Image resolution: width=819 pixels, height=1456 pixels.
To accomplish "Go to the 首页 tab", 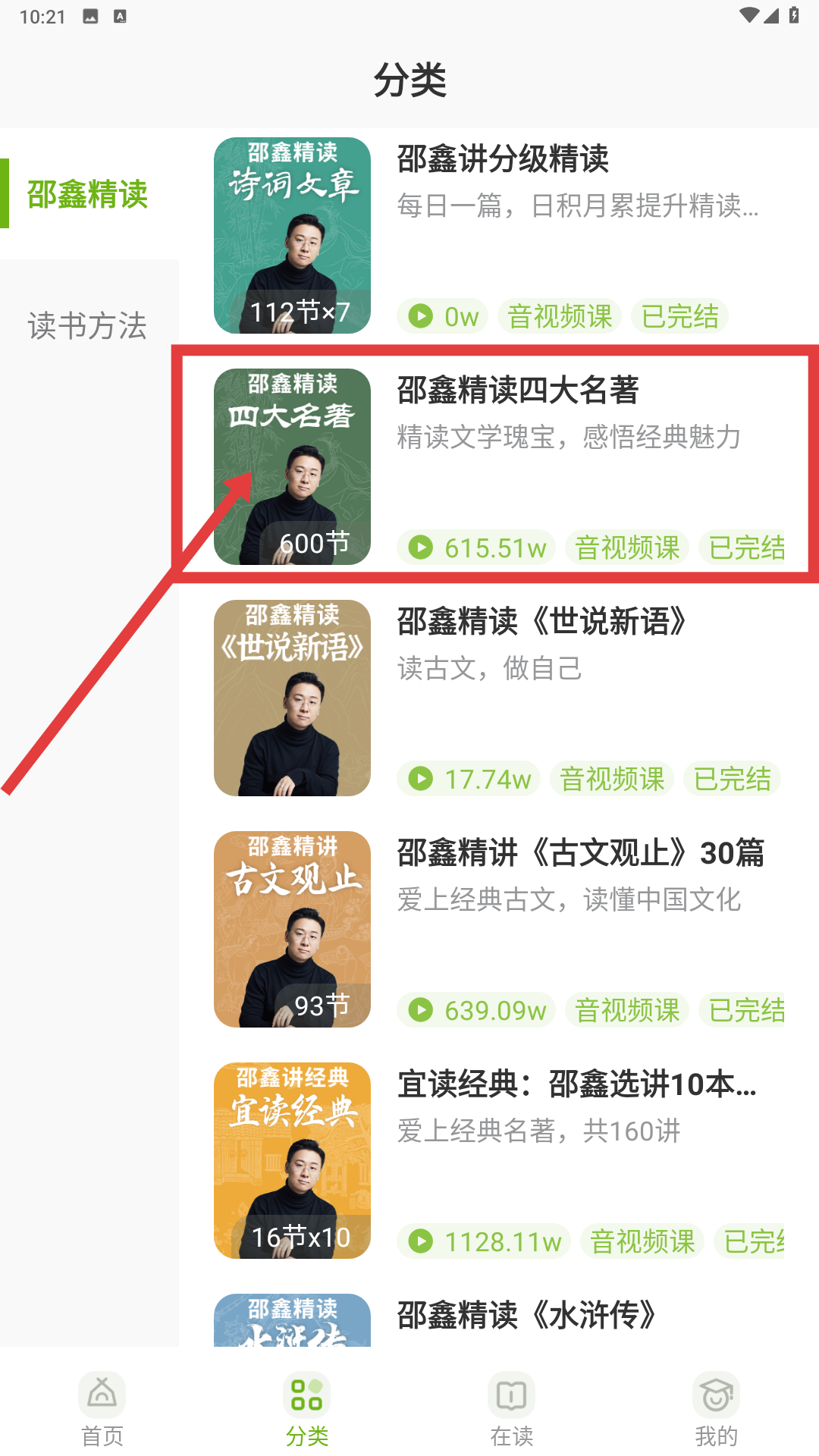I will click(102, 1409).
